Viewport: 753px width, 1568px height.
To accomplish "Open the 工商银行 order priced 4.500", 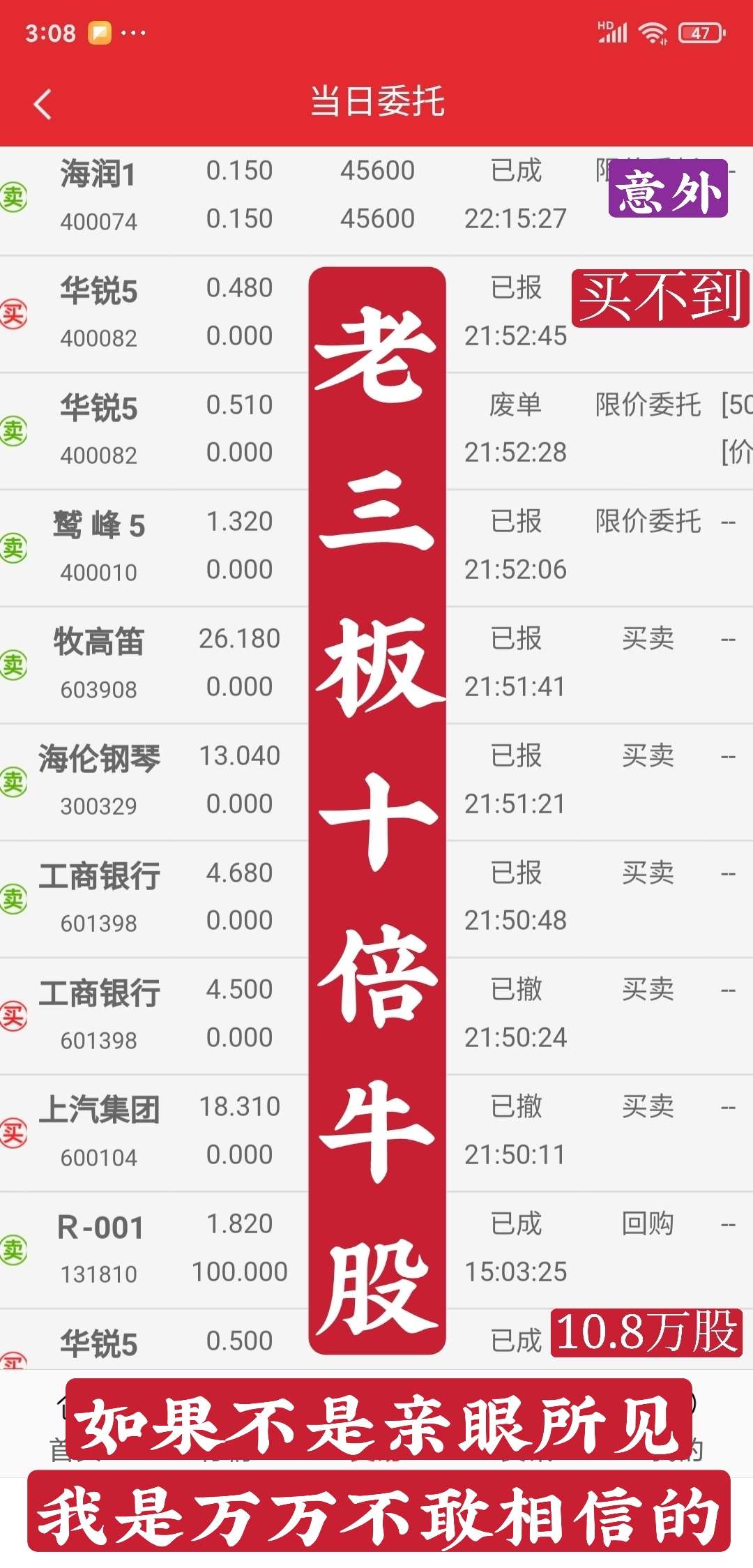I will 376,1016.
